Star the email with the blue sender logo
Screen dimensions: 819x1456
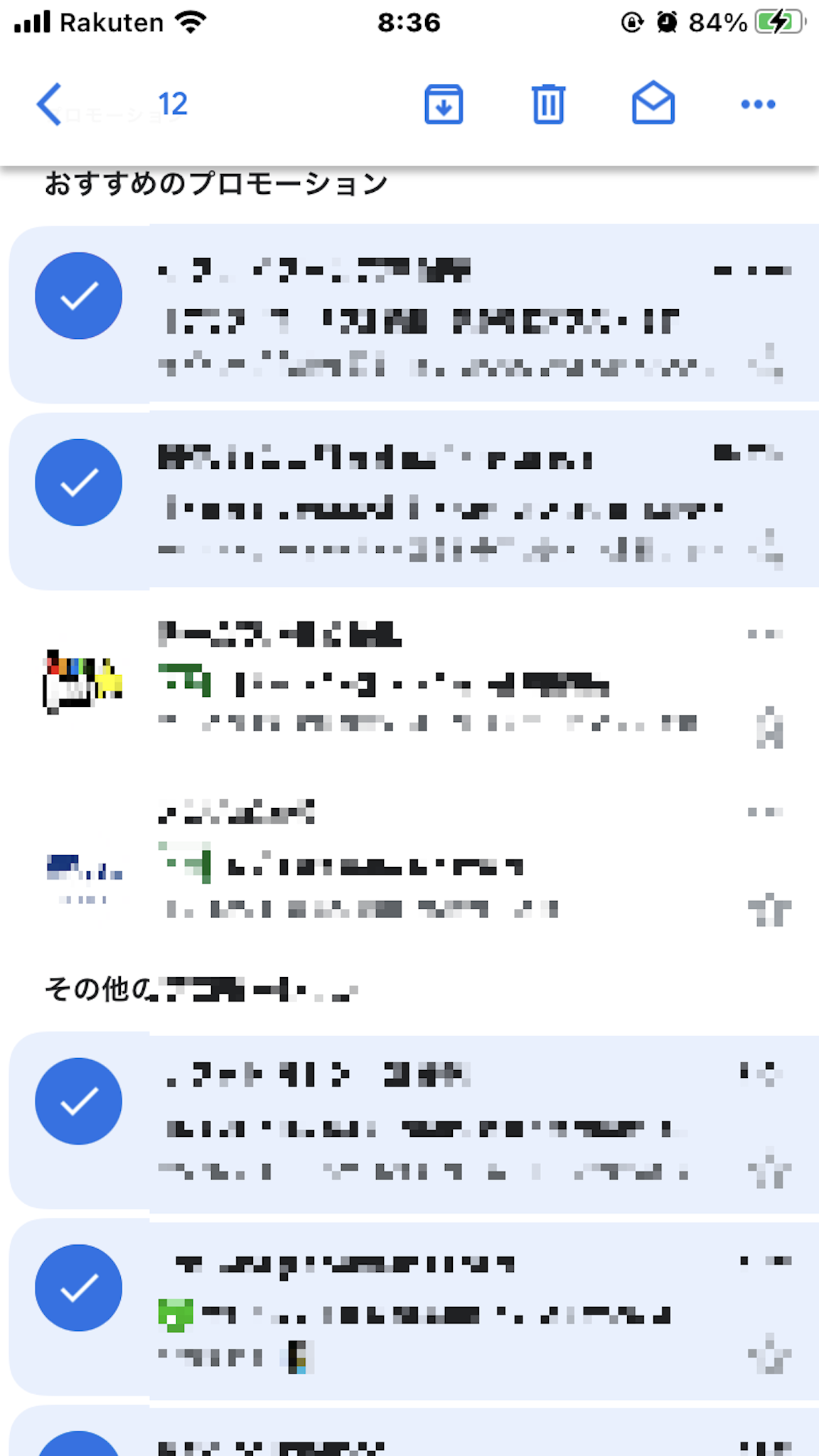click(x=769, y=910)
